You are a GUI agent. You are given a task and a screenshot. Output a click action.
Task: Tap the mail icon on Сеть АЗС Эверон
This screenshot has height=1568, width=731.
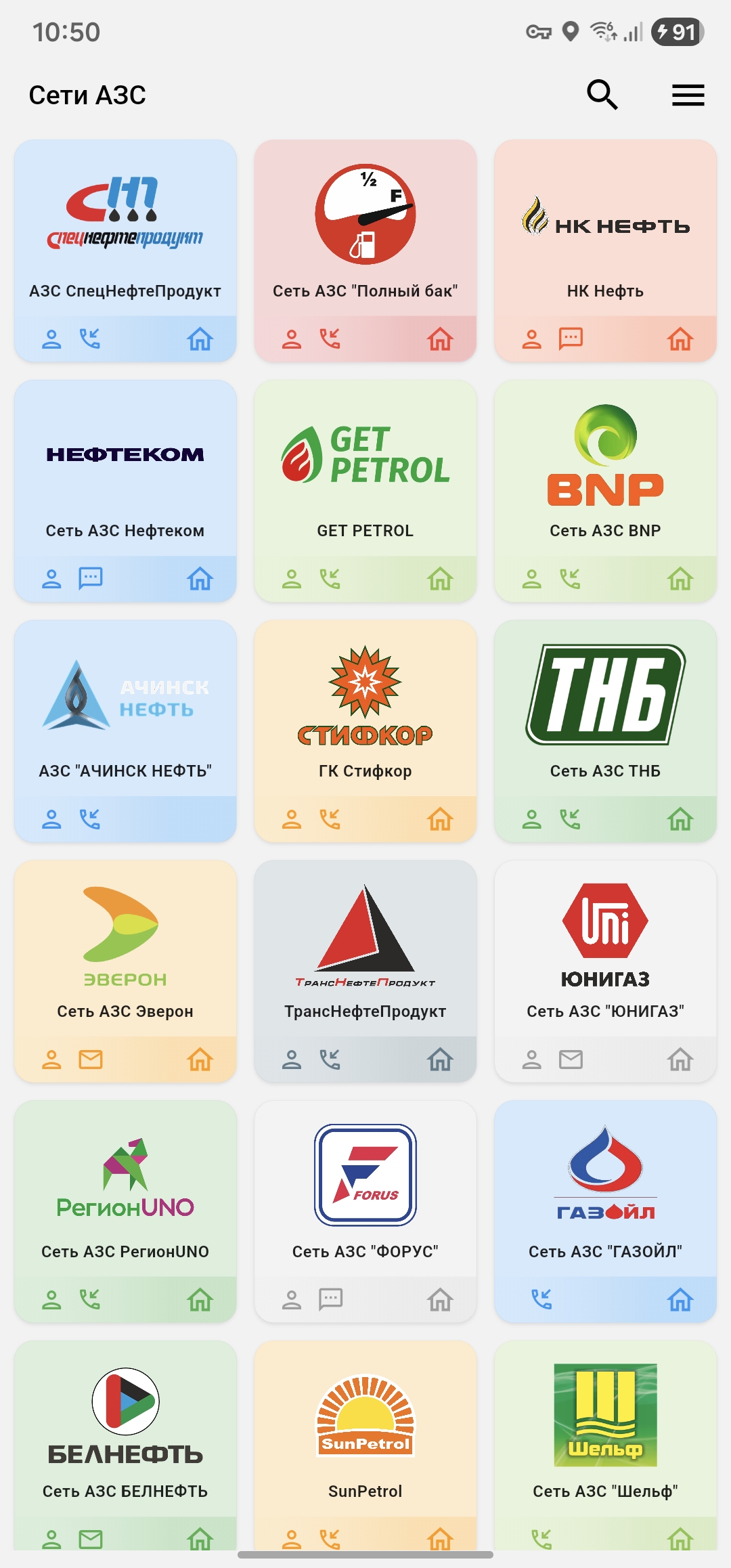(90, 1060)
